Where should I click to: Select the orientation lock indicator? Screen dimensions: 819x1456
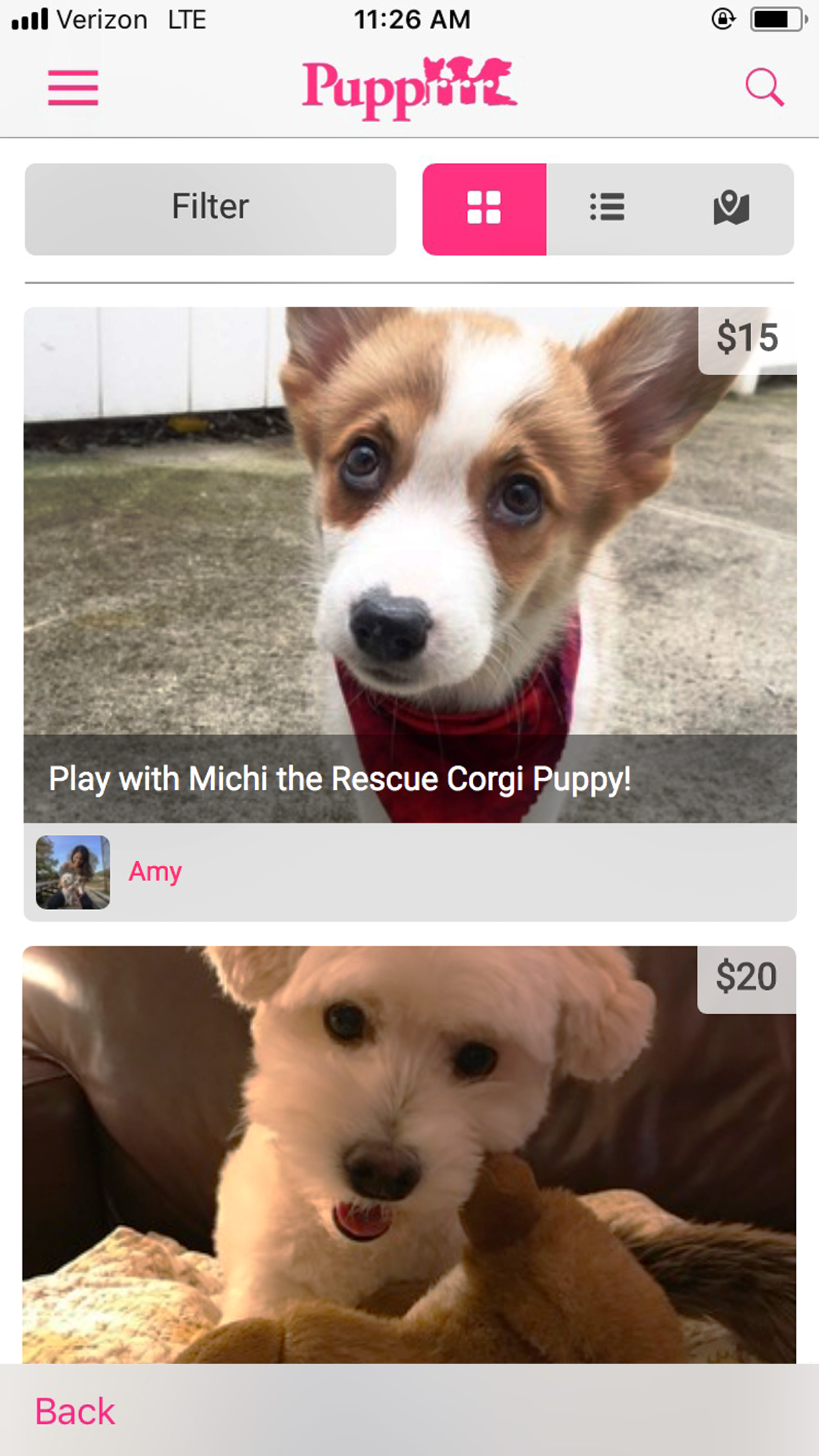[x=723, y=19]
